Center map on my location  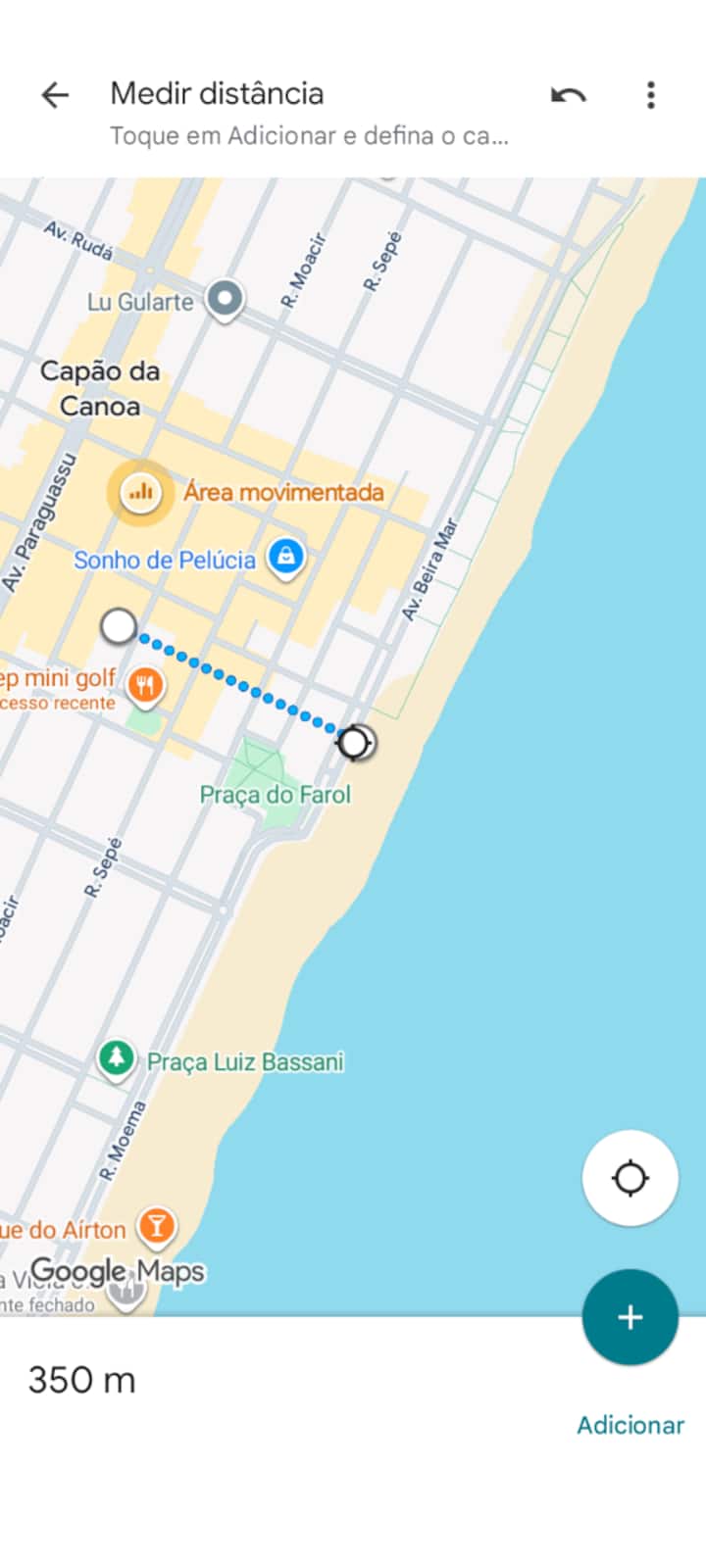click(630, 1178)
